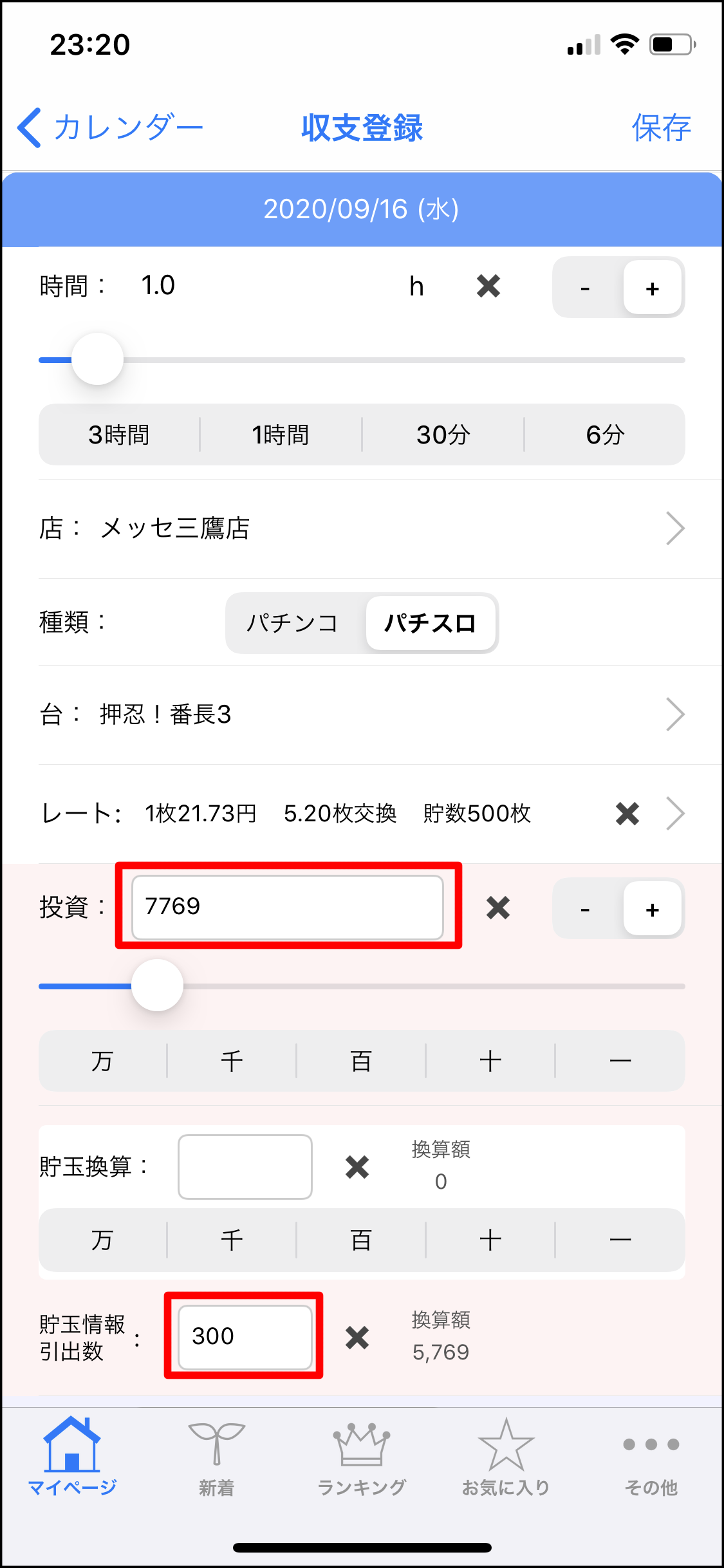Screen dimensions: 724x1568
Task: Clear the レート setting with X
Action: tap(627, 814)
